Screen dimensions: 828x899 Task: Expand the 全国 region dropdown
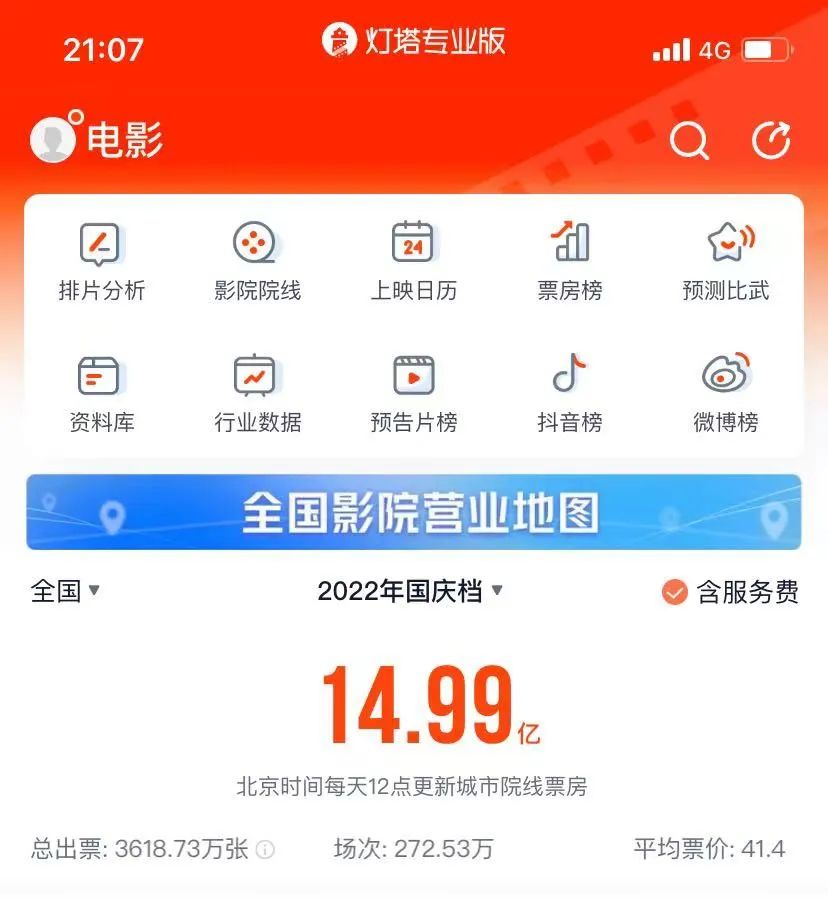66,591
